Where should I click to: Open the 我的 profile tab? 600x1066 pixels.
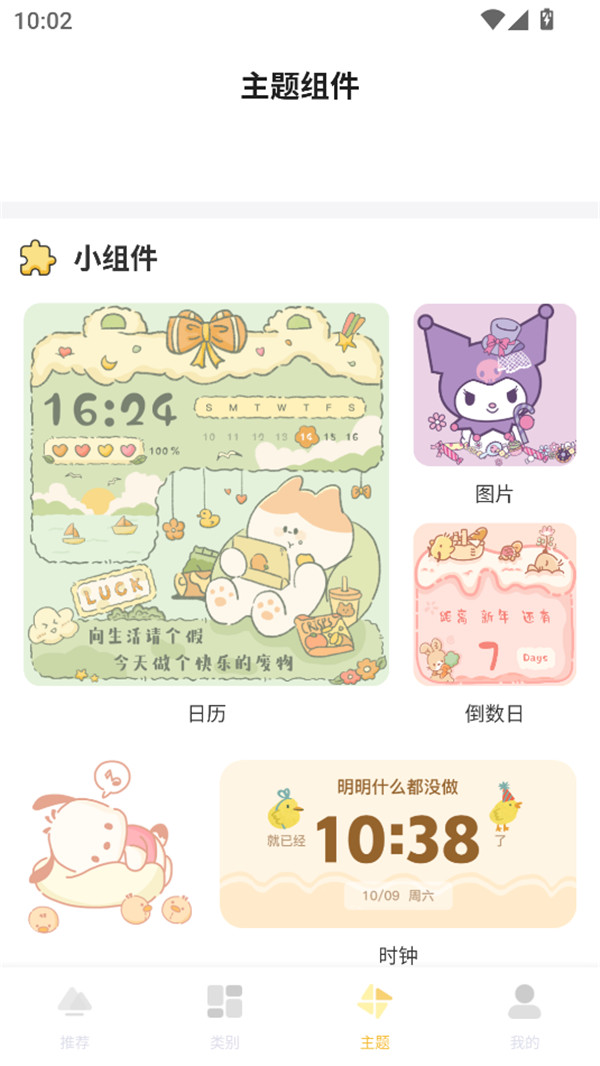525,1016
